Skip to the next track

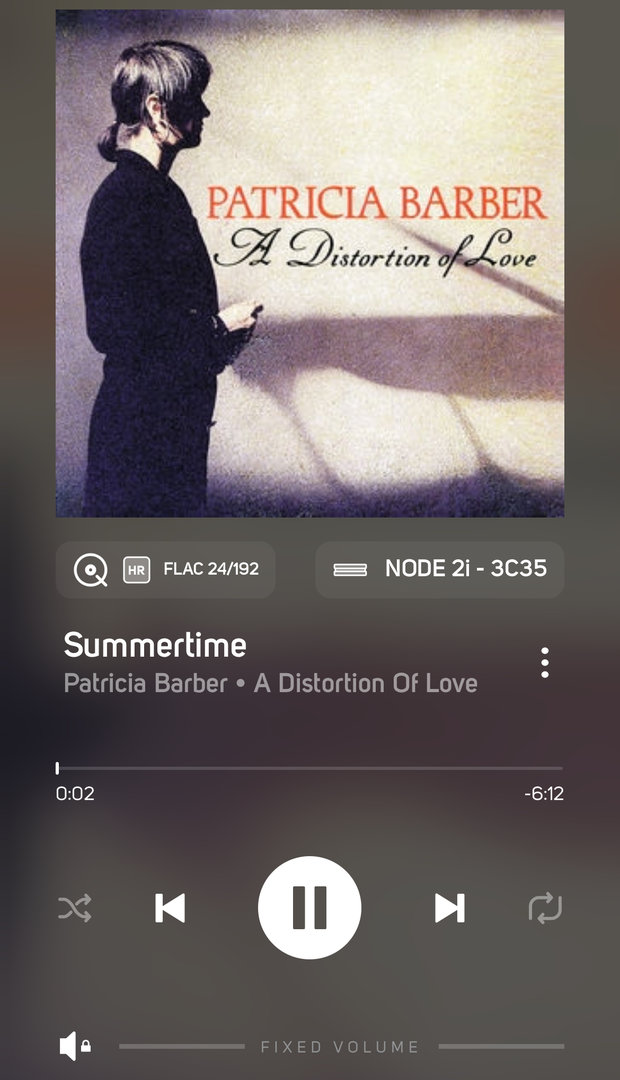tap(449, 908)
